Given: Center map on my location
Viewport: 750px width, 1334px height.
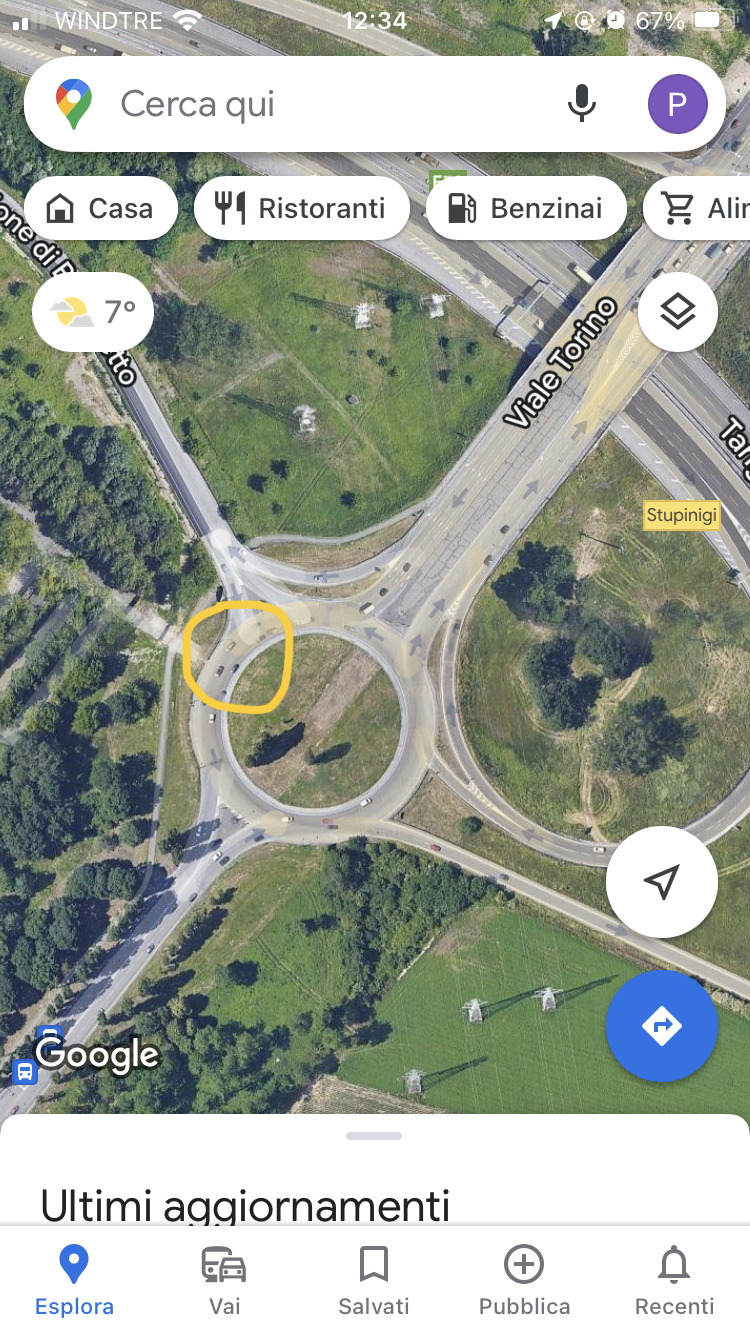Looking at the screenshot, I should coord(661,882).
